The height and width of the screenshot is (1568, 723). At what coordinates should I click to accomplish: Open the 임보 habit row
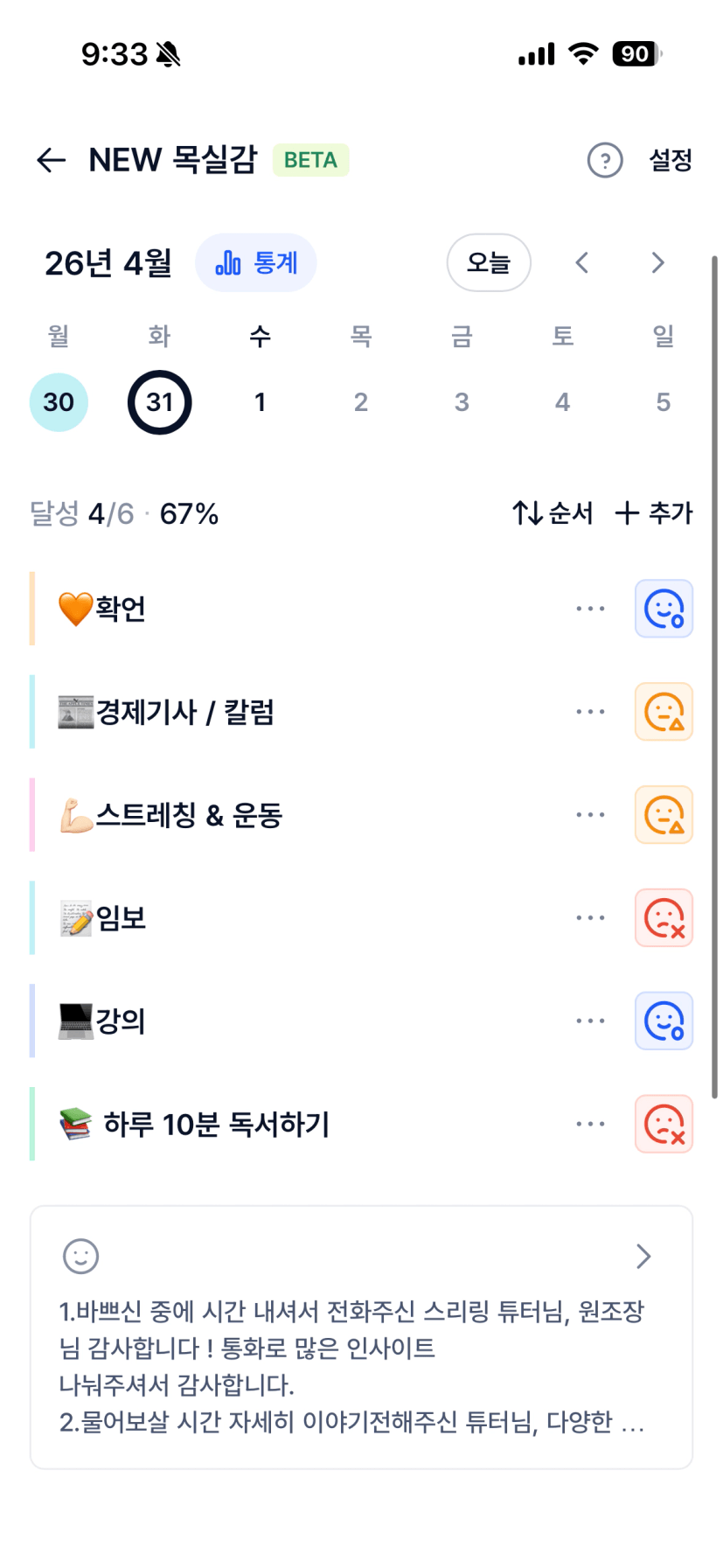[121, 918]
